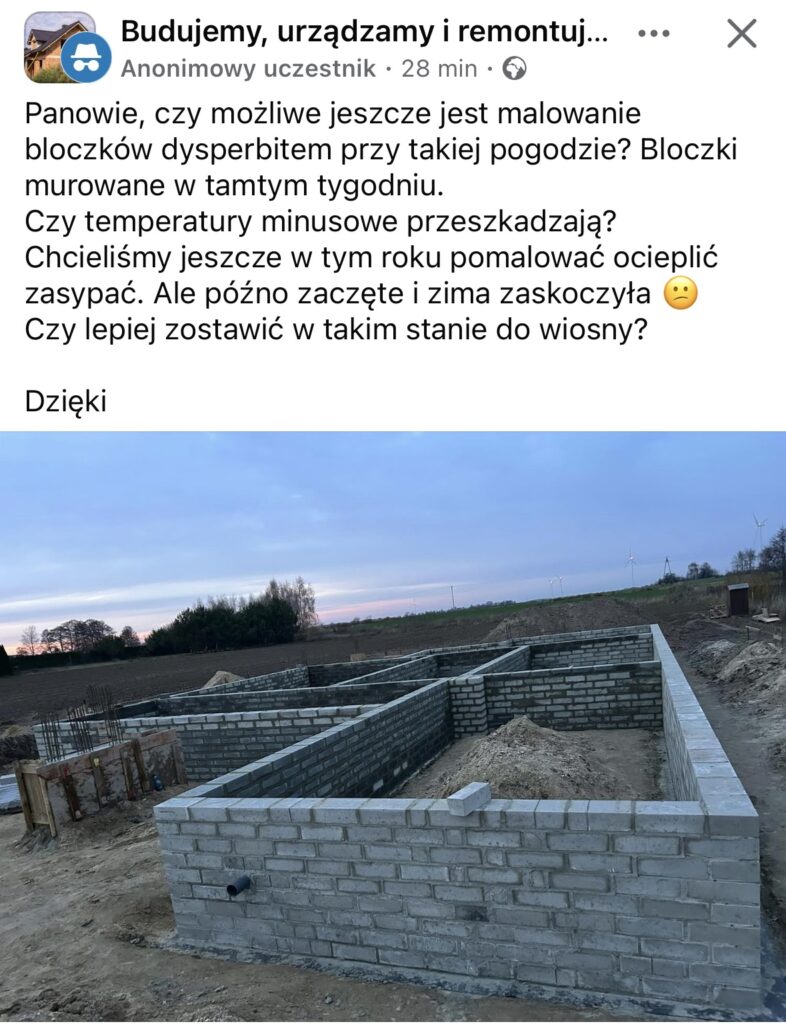Image resolution: width=786 pixels, height=1024 pixels.
Task: Dismiss the post with the X
Action: tap(741, 34)
